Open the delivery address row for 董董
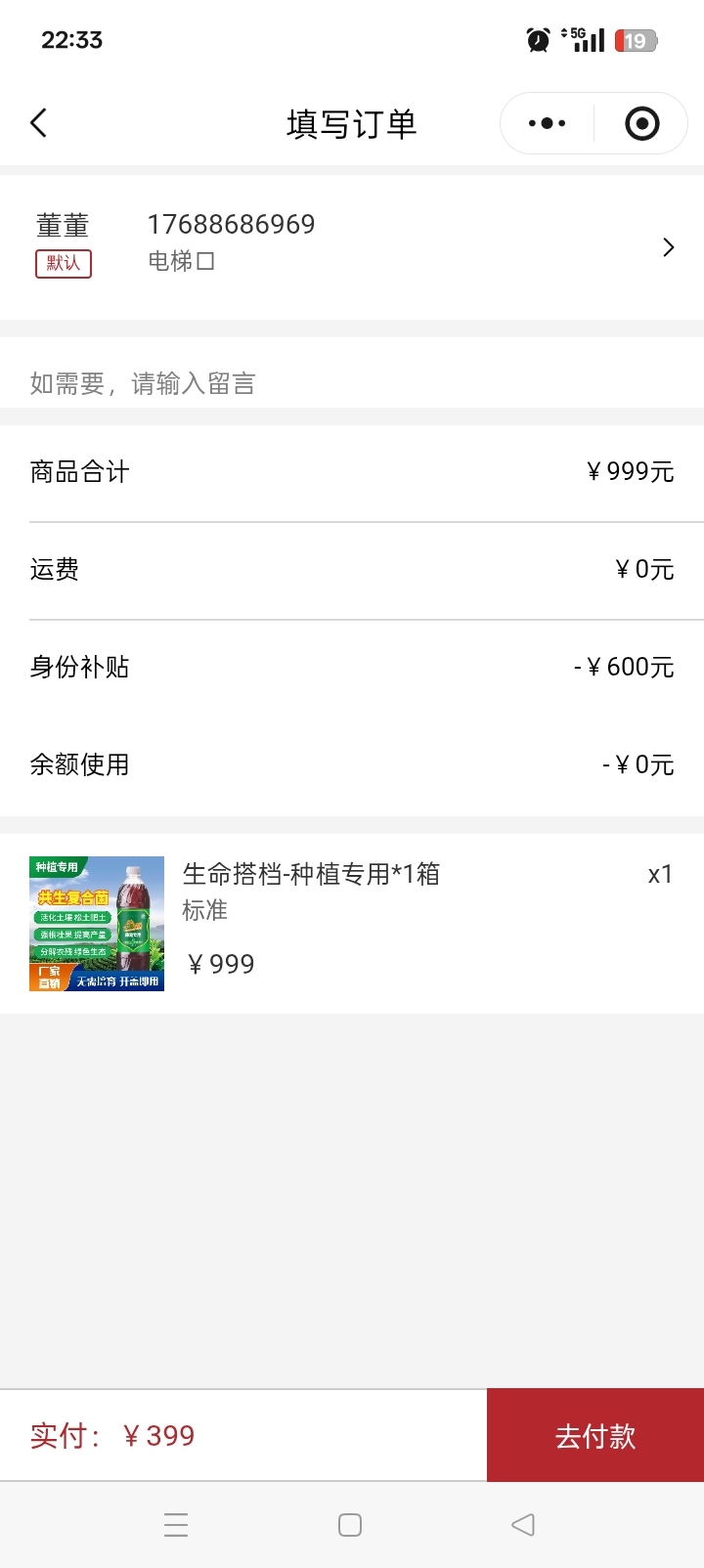Image resolution: width=704 pixels, height=1568 pixels. (x=352, y=246)
